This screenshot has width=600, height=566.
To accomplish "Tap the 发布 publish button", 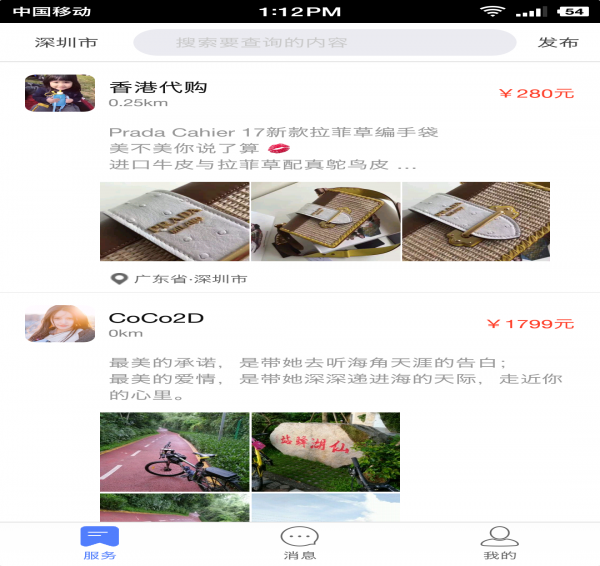I will point(557,43).
